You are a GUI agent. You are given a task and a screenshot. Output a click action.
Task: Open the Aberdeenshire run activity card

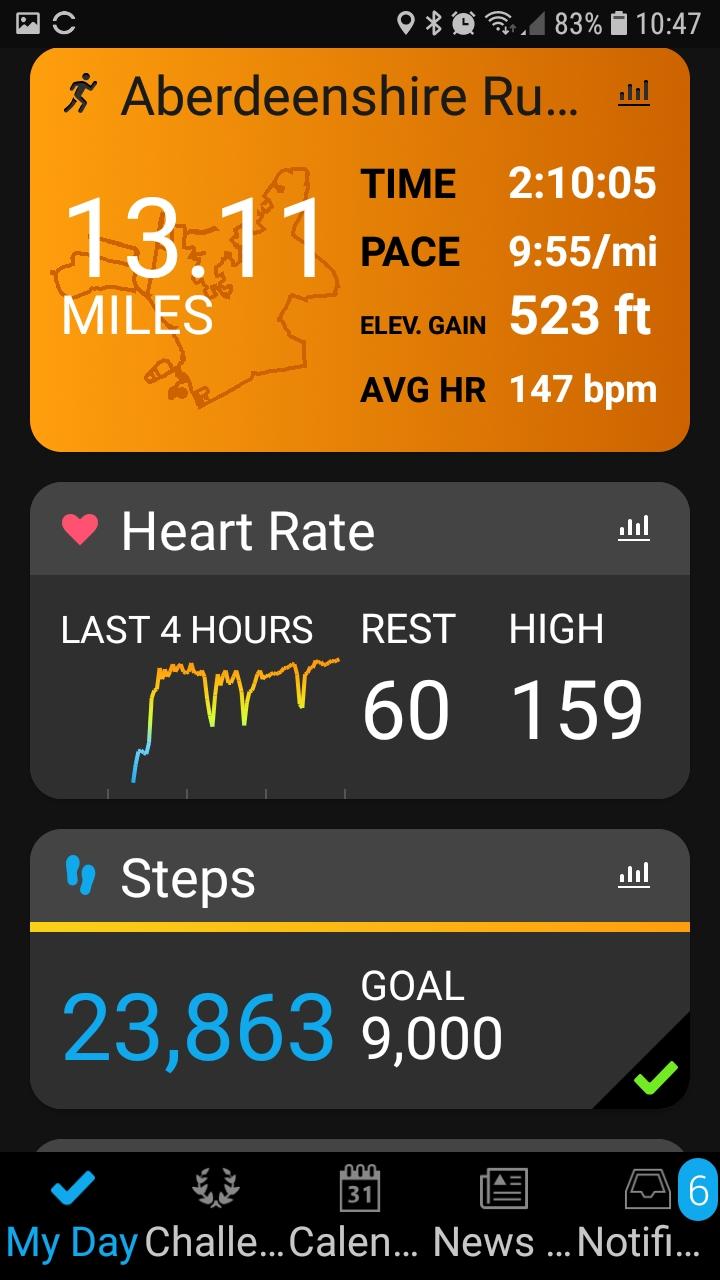(360, 250)
